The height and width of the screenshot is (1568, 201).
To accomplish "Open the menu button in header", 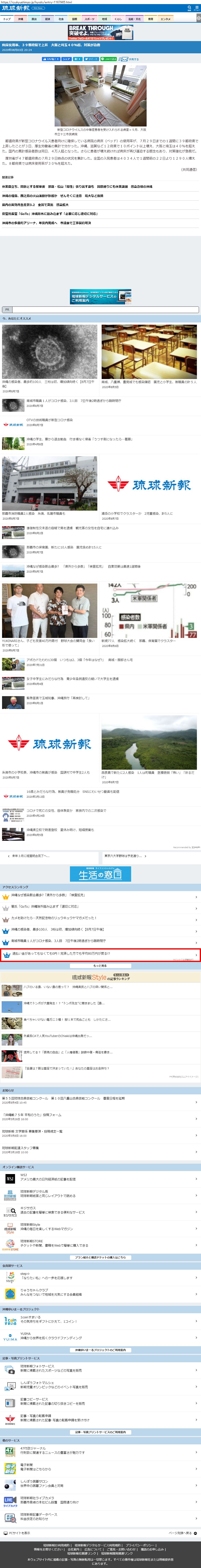I will (x=197, y=8).
